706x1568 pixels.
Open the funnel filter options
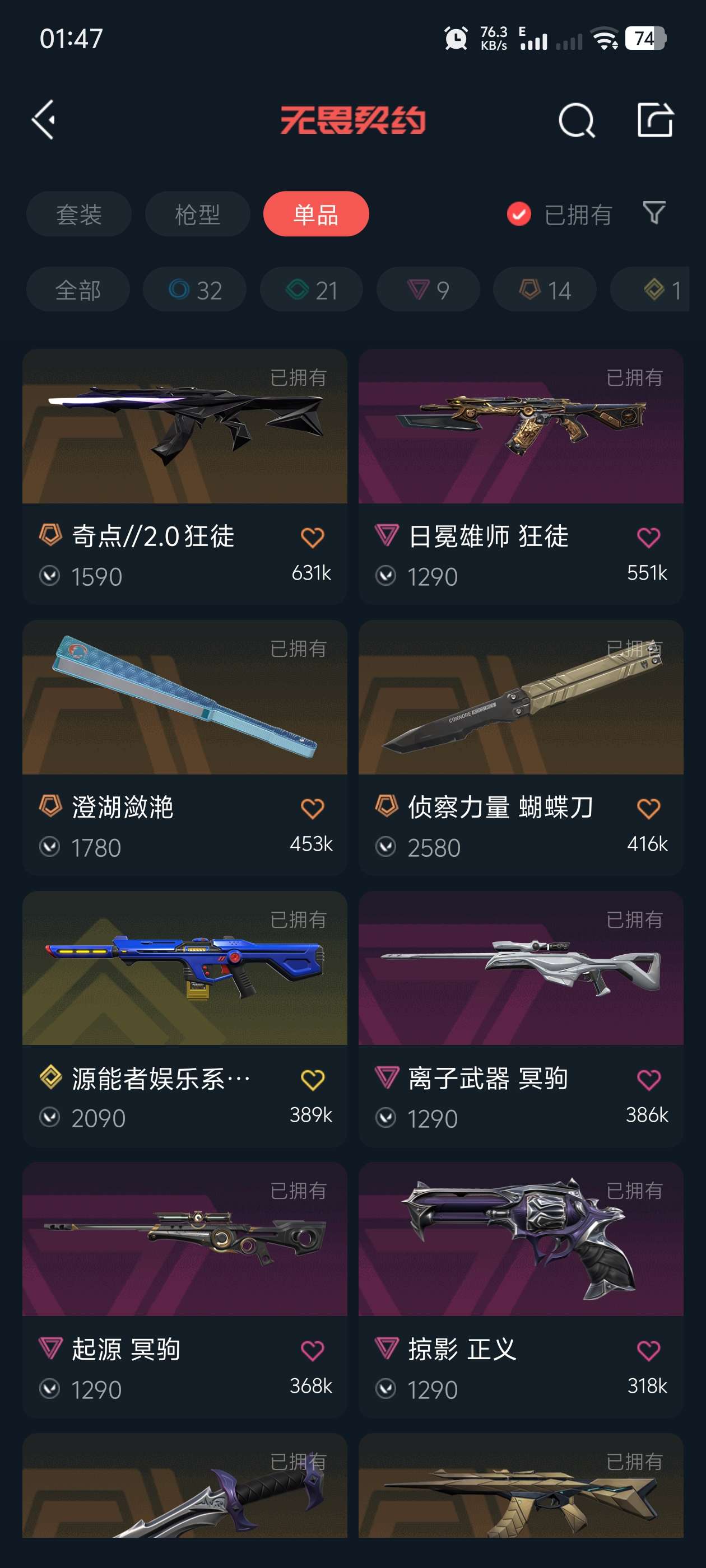[x=654, y=213]
